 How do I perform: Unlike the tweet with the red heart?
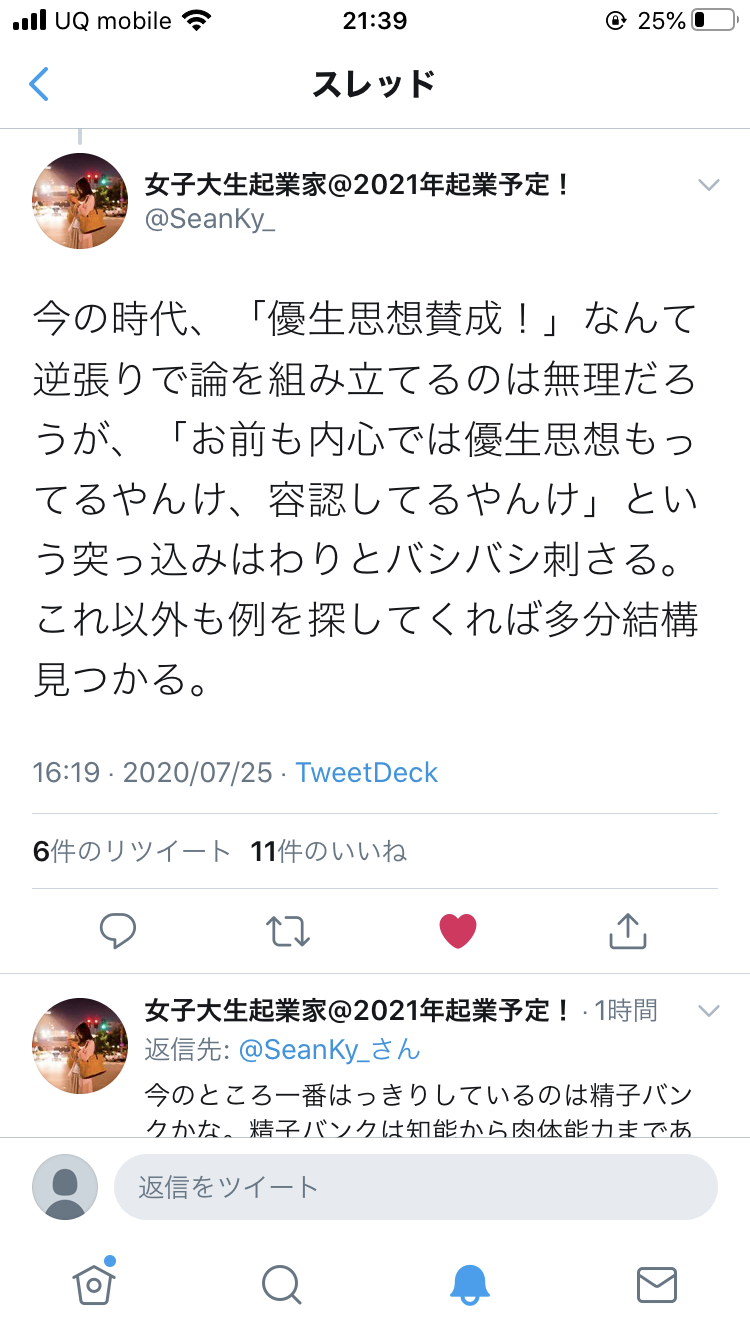458,931
